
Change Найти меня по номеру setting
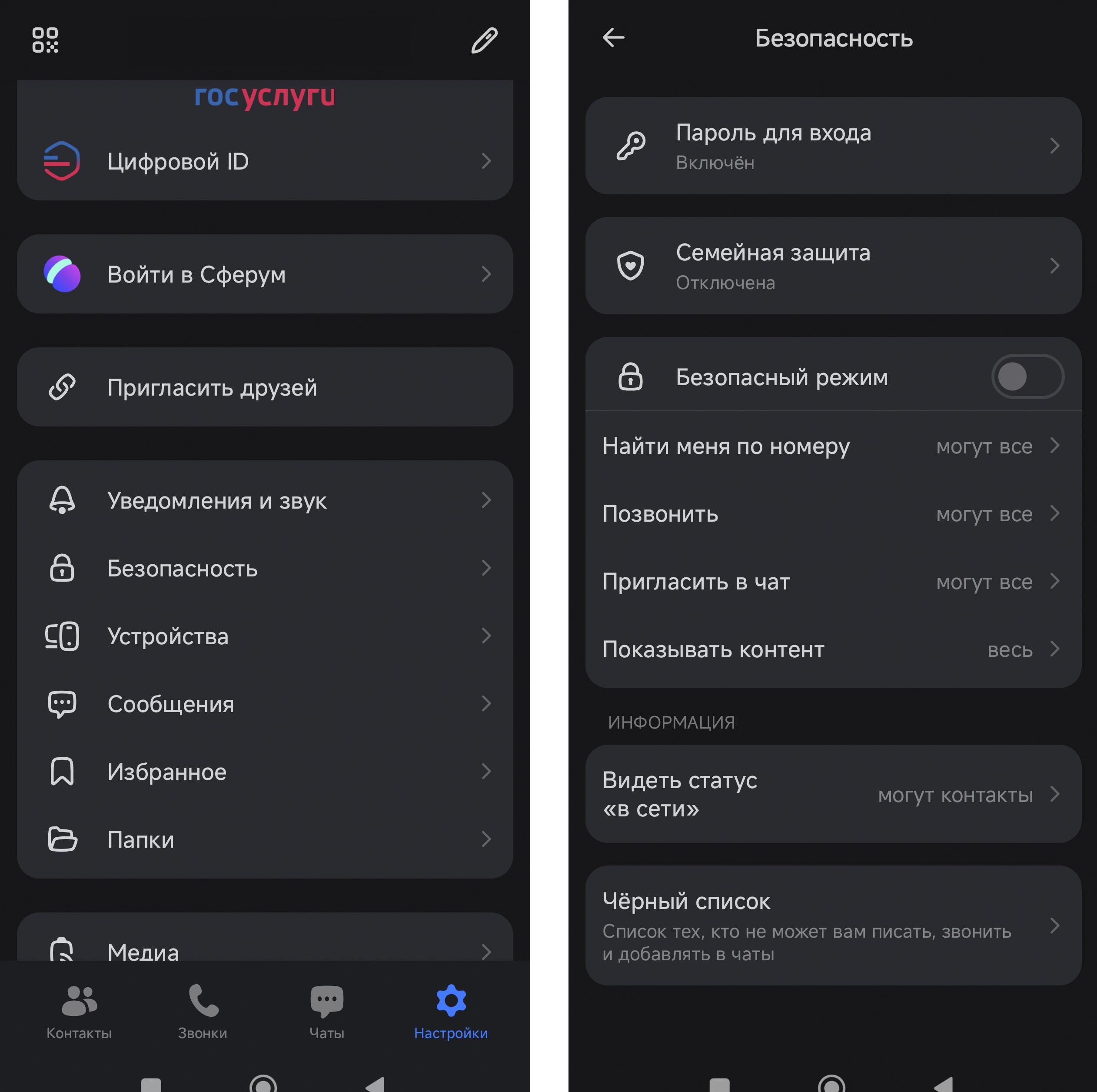point(832,446)
